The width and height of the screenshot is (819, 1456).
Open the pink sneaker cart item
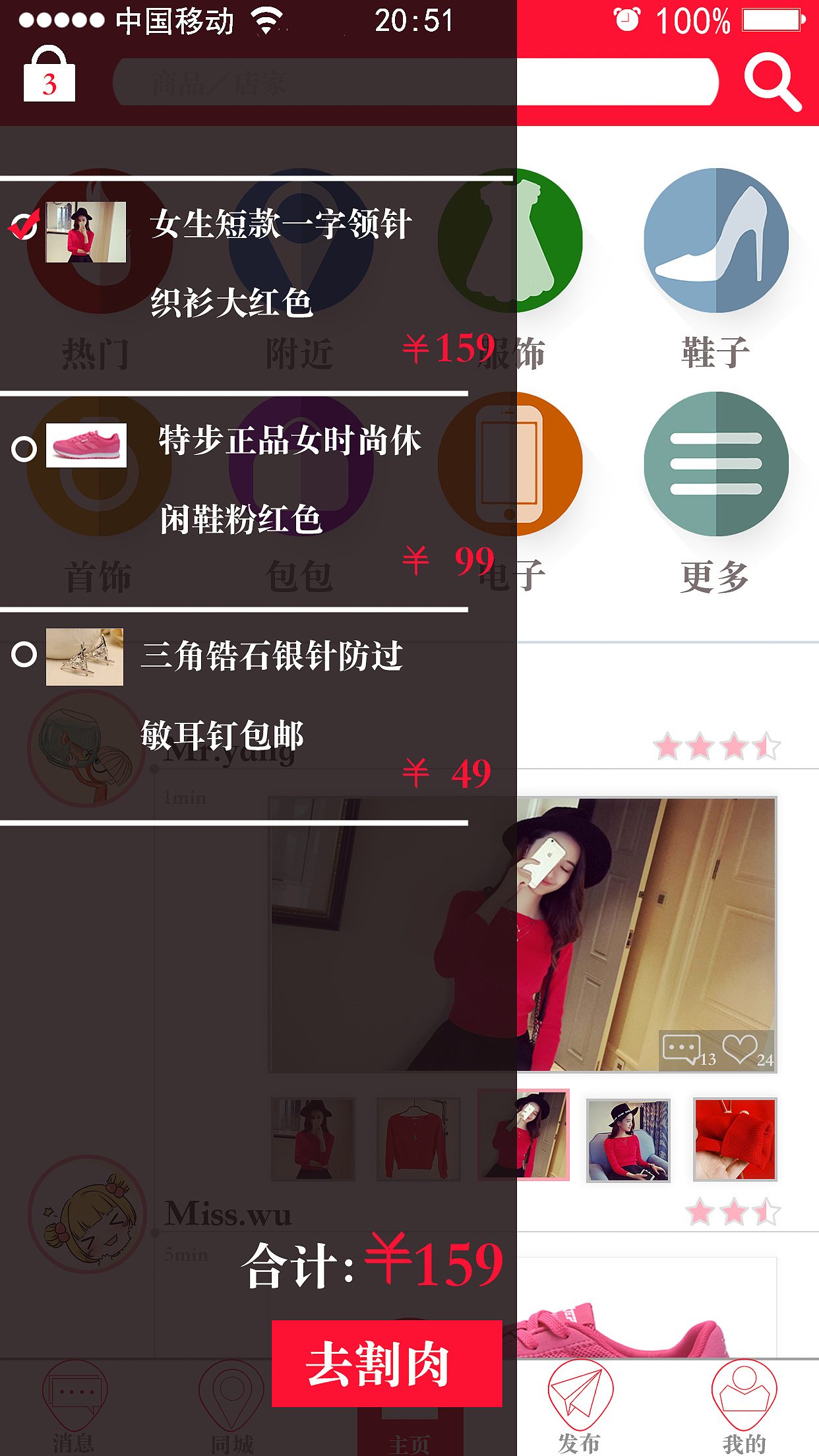coord(86,446)
